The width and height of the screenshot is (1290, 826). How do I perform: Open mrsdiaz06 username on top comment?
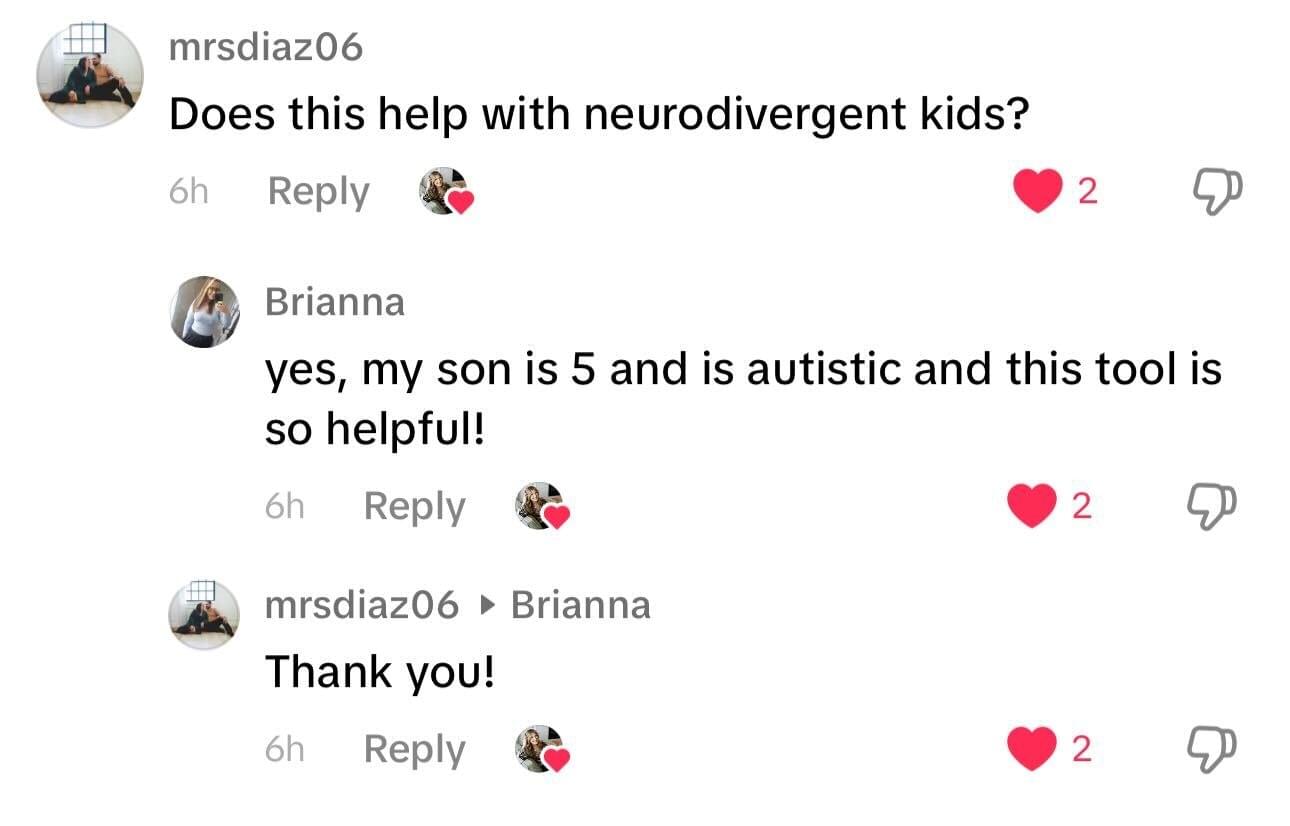point(265,47)
